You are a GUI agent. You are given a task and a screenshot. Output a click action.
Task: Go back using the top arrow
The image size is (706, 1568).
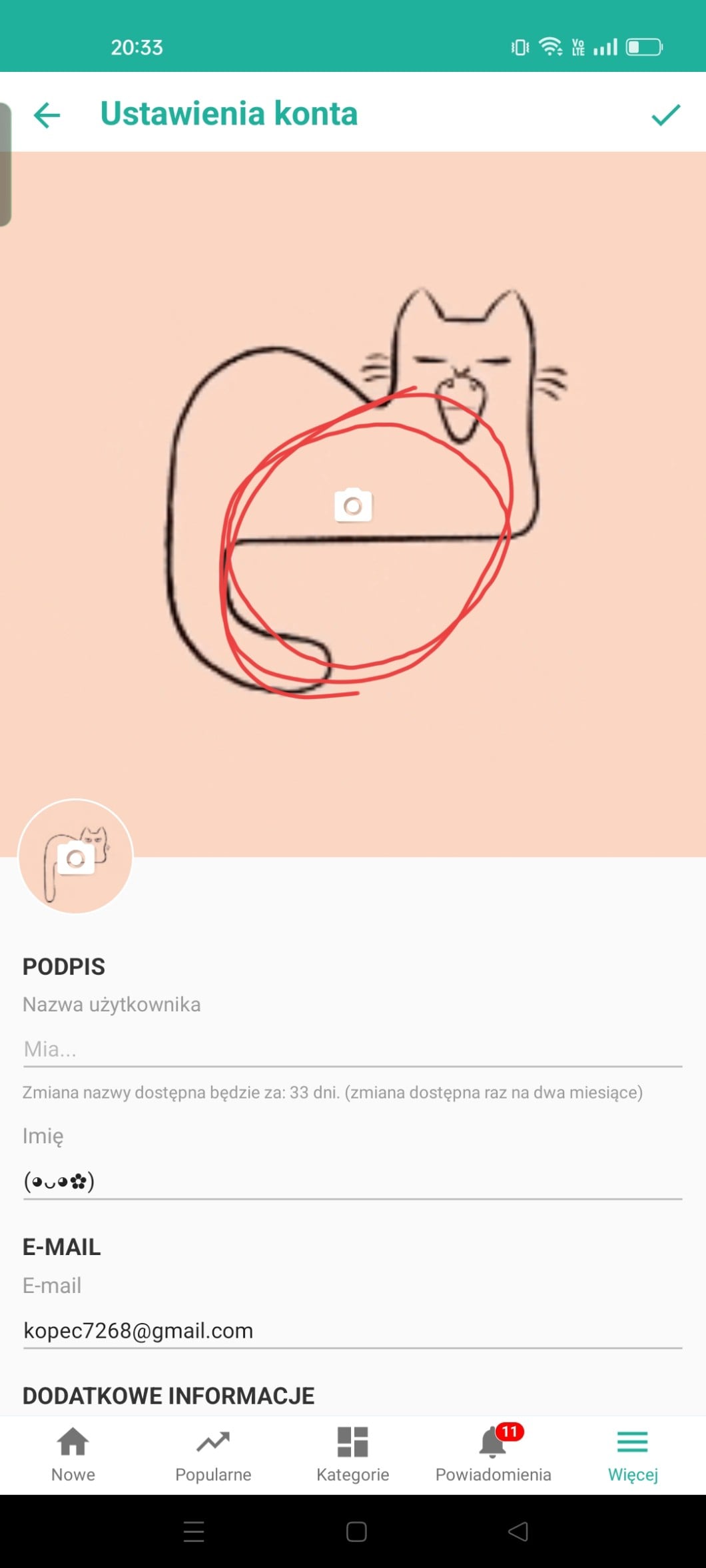[47, 115]
